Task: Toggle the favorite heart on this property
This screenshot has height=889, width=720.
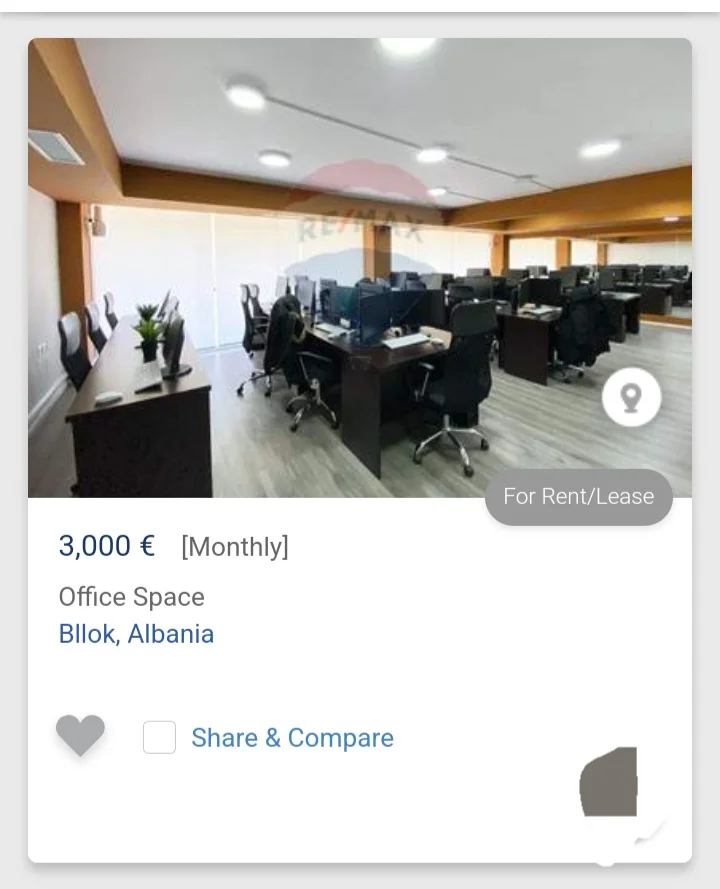Action: [x=81, y=737]
